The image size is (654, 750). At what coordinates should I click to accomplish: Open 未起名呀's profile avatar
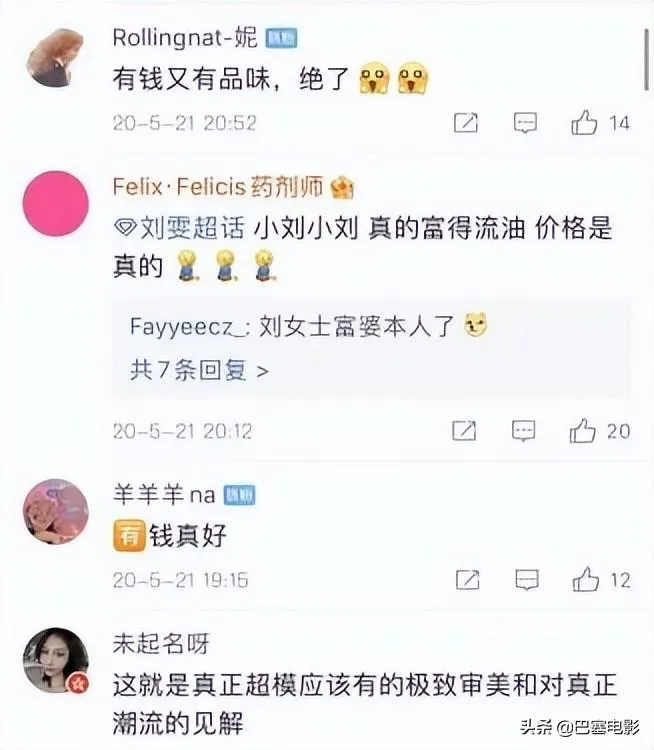pos(55,660)
